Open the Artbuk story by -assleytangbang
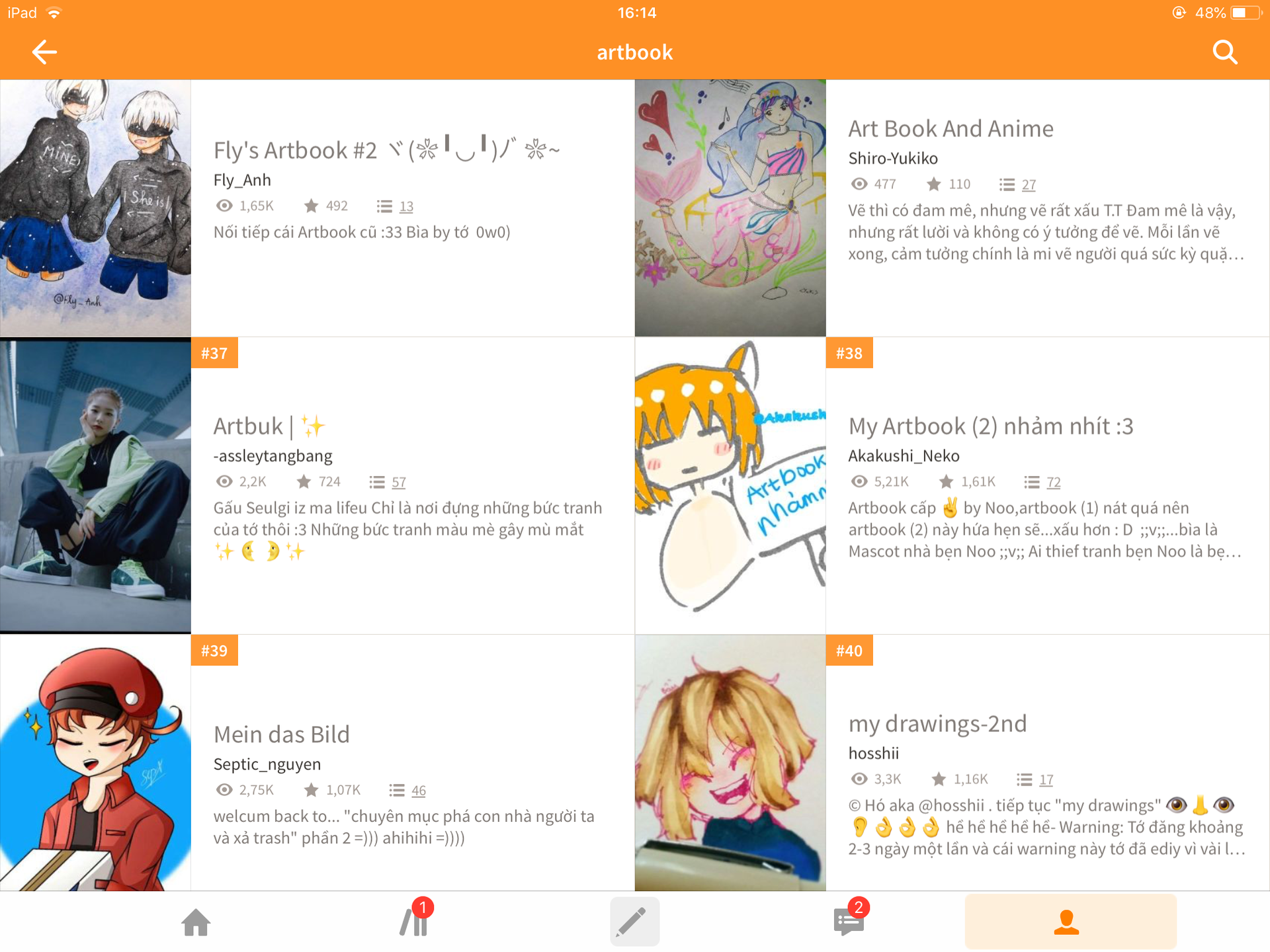The image size is (1270, 952). tap(248, 426)
